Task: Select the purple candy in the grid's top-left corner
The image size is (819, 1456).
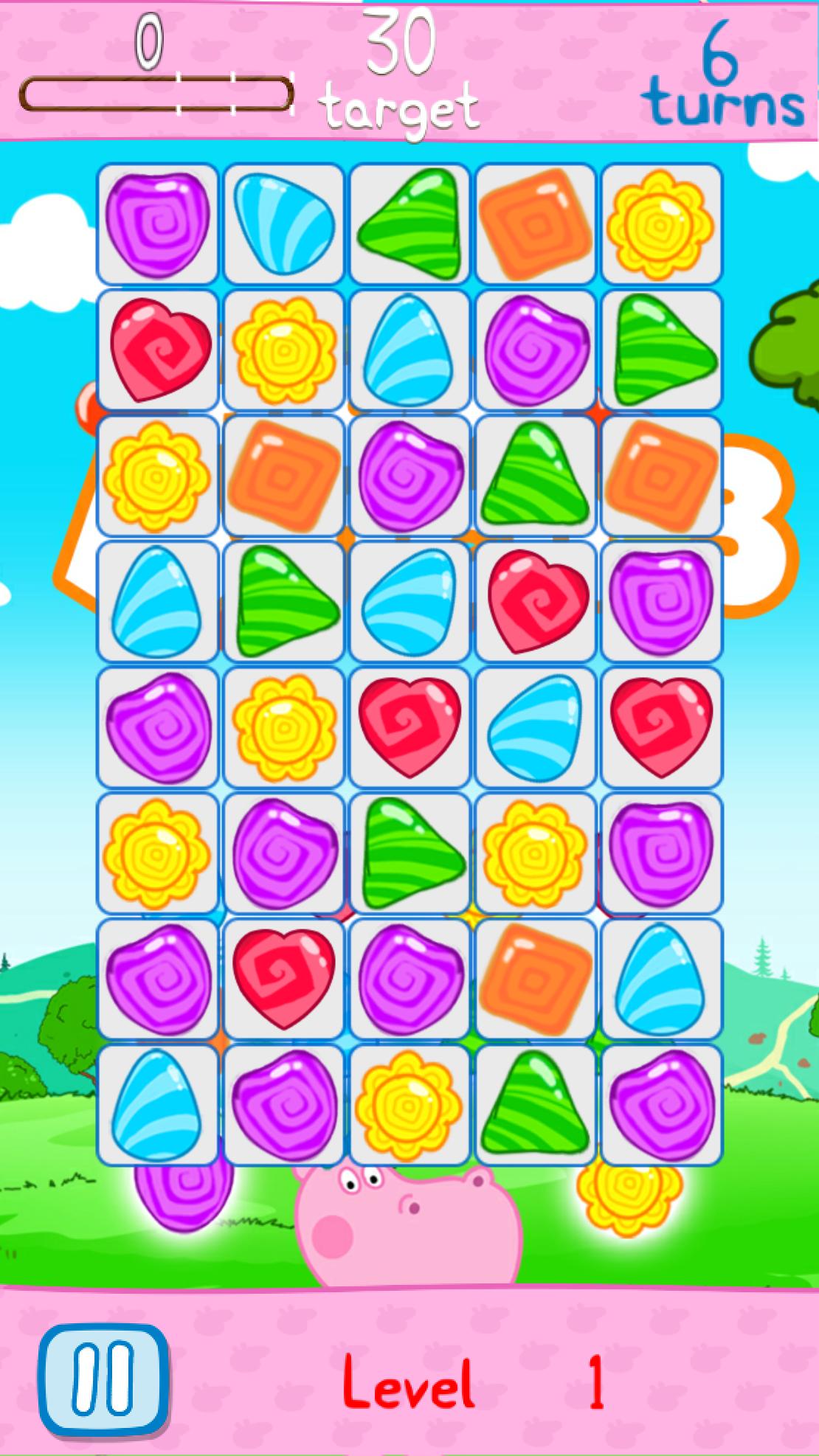Action: coord(157,223)
